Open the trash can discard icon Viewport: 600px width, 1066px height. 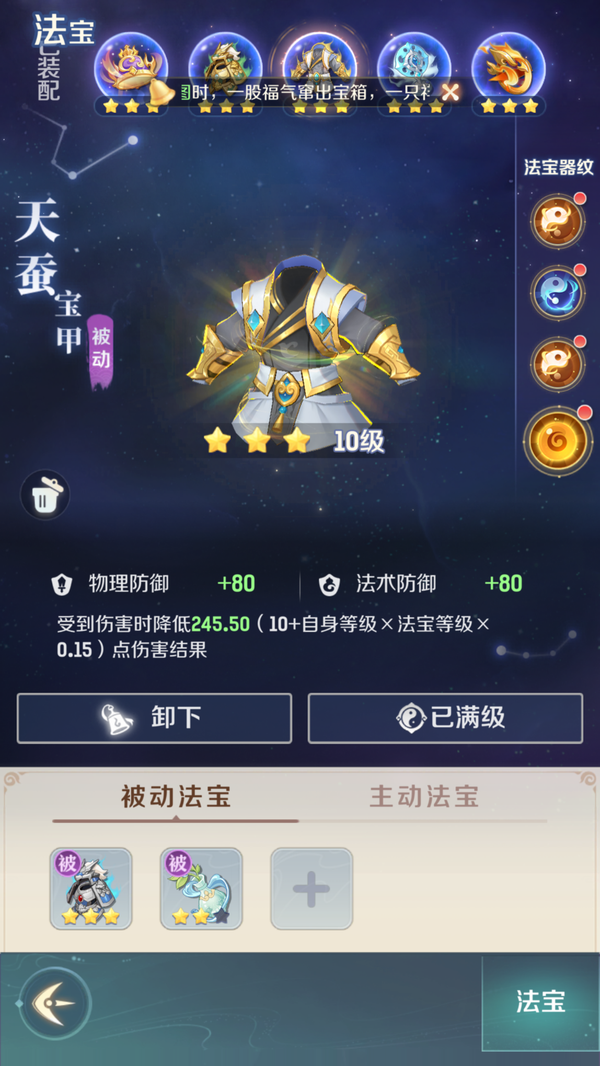coord(45,495)
